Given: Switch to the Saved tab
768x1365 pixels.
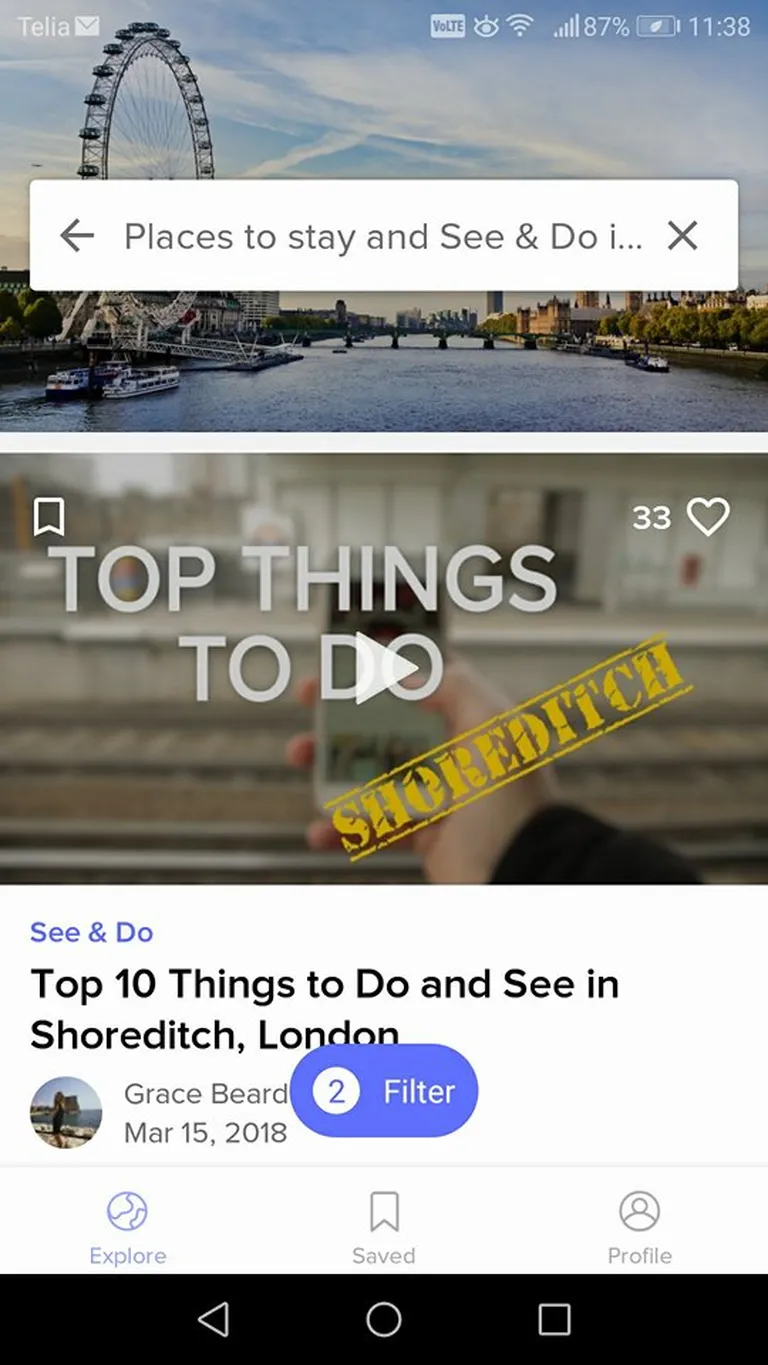Looking at the screenshot, I should point(383,1227).
